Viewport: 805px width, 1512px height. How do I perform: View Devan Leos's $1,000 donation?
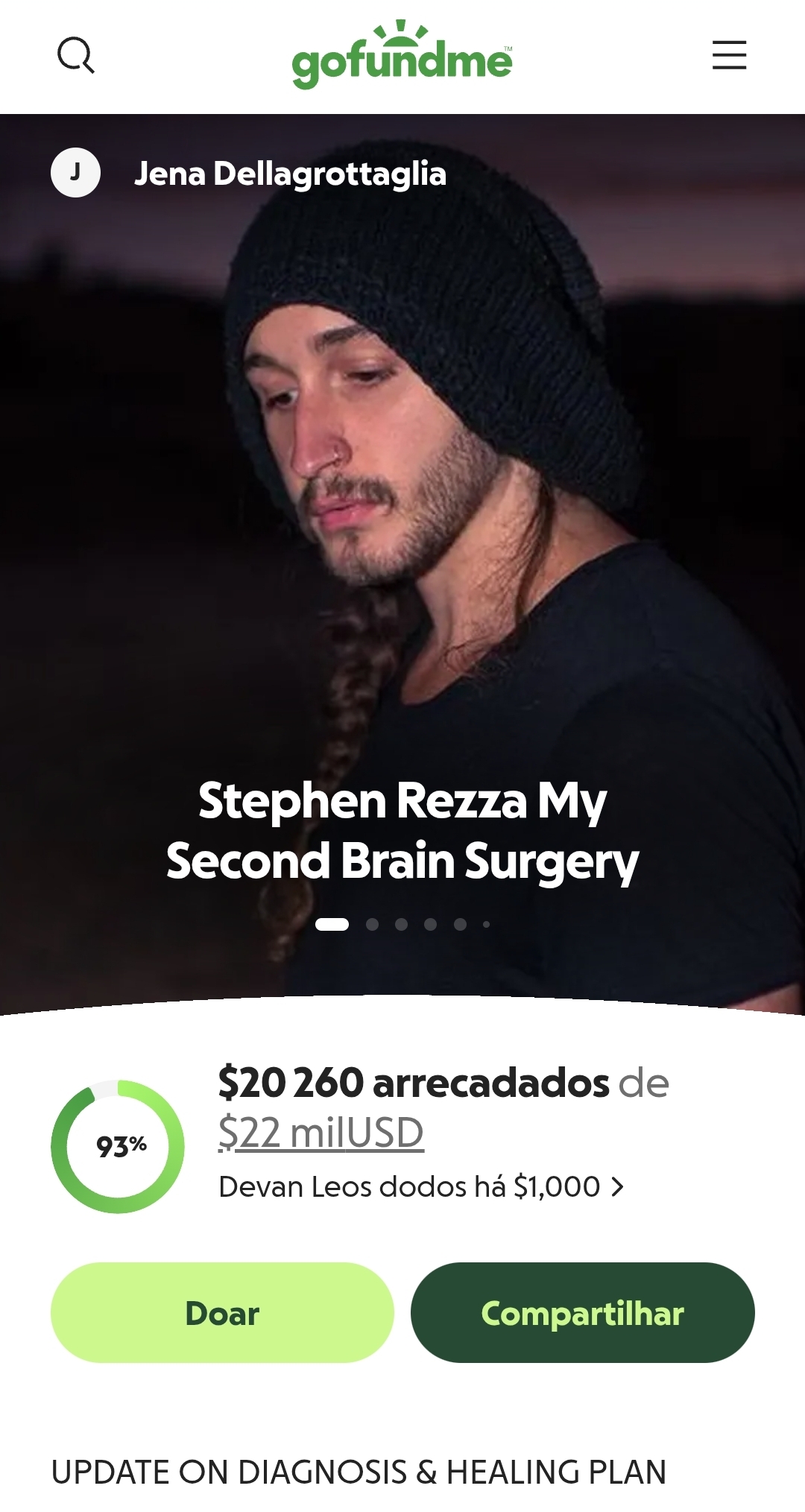click(x=421, y=1186)
